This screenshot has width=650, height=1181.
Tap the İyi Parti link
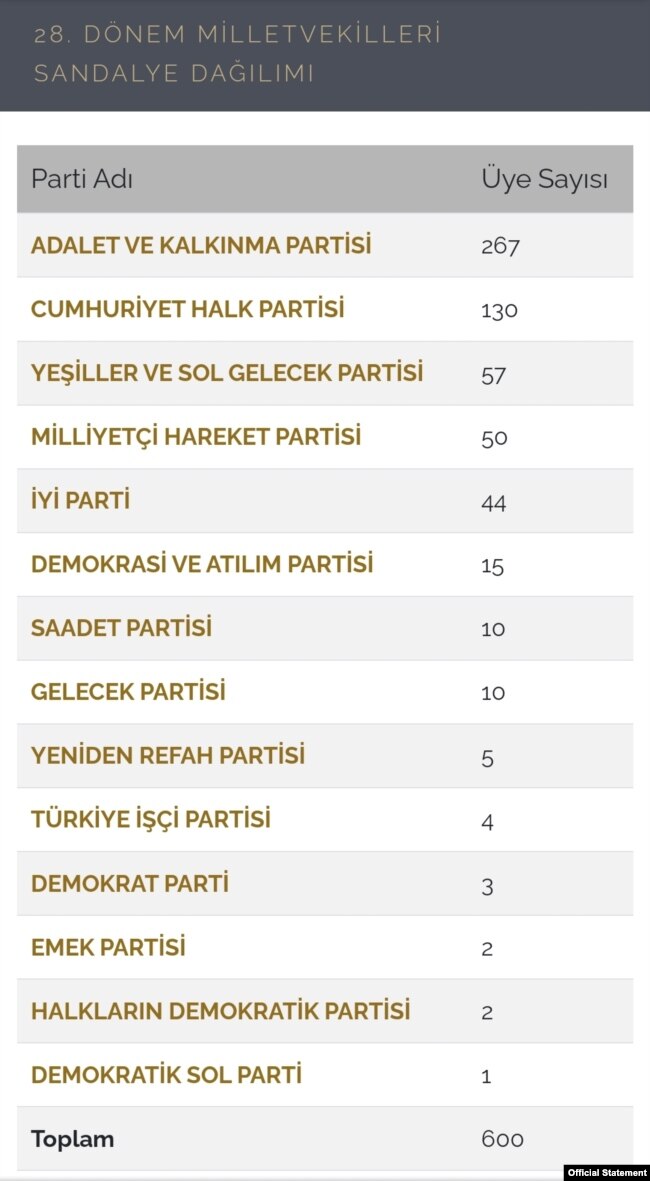click(81, 500)
